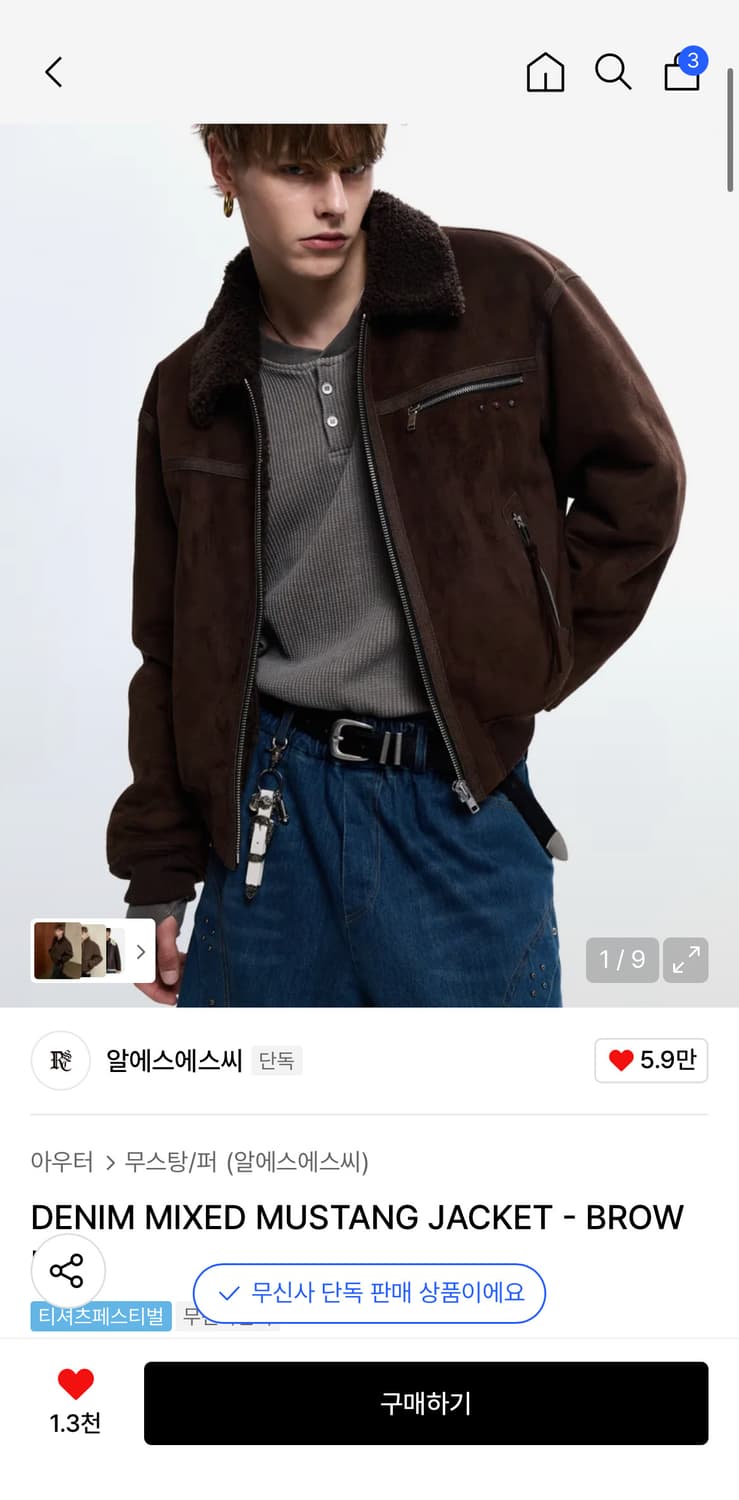Open the search function
The height and width of the screenshot is (1500, 739).
[x=613, y=72]
